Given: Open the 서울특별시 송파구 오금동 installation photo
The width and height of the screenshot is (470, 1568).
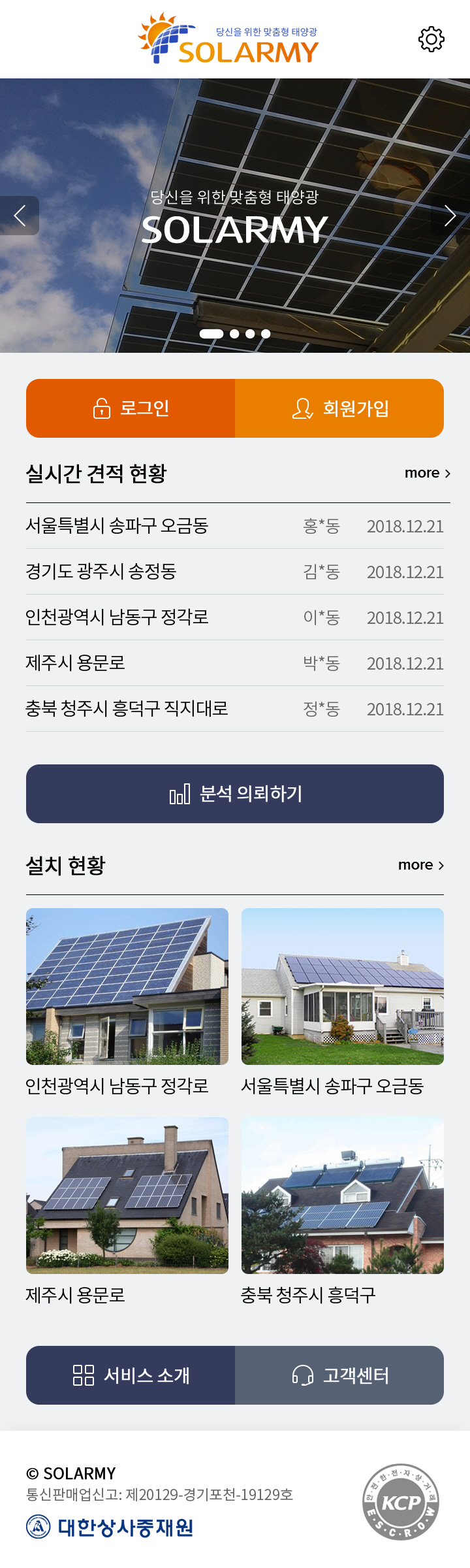Looking at the screenshot, I should coord(343,987).
